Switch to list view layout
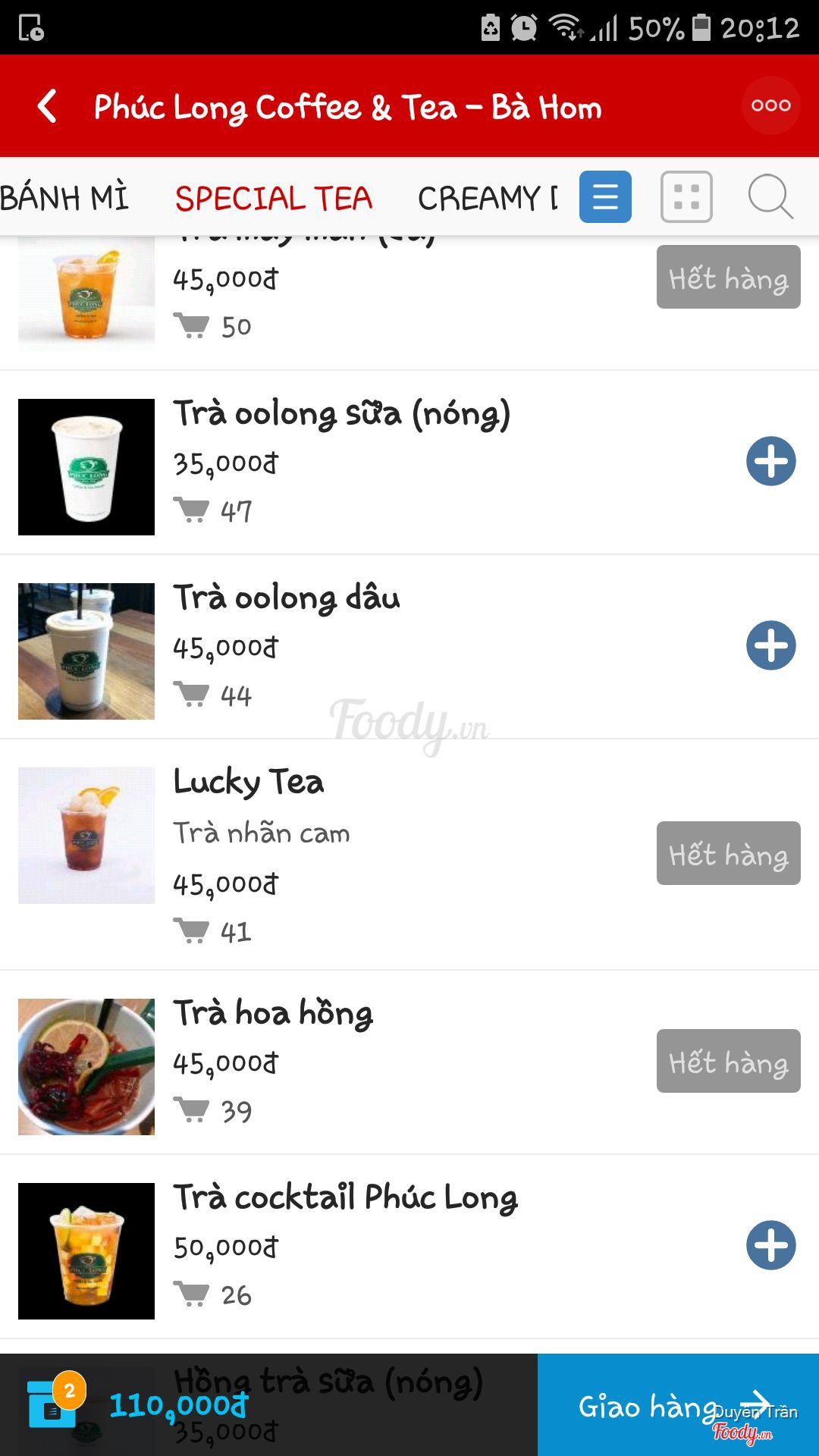The width and height of the screenshot is (819, 1456). [x=605, y=197]
